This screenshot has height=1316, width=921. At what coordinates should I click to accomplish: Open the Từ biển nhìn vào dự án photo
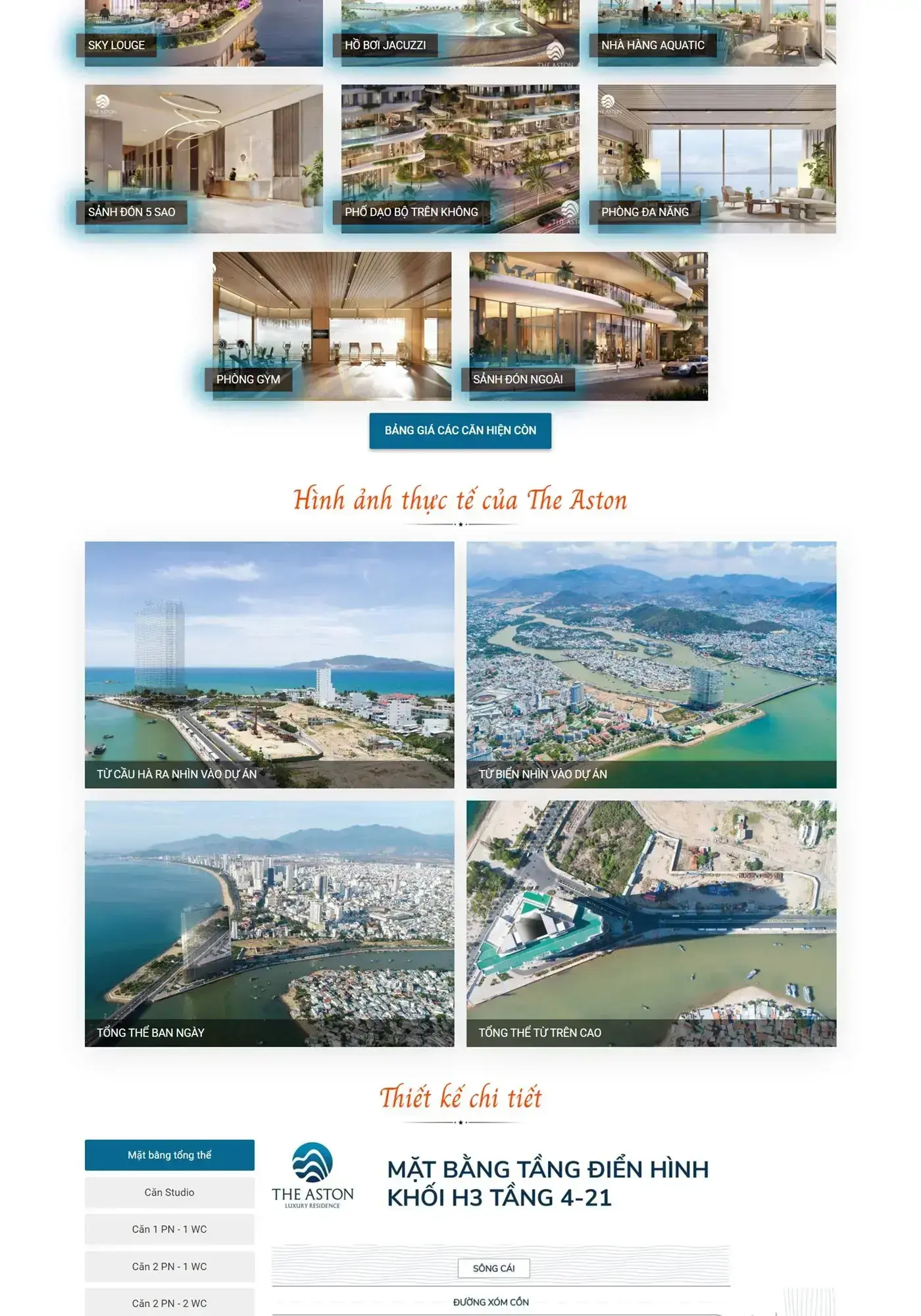click(651, 665)
